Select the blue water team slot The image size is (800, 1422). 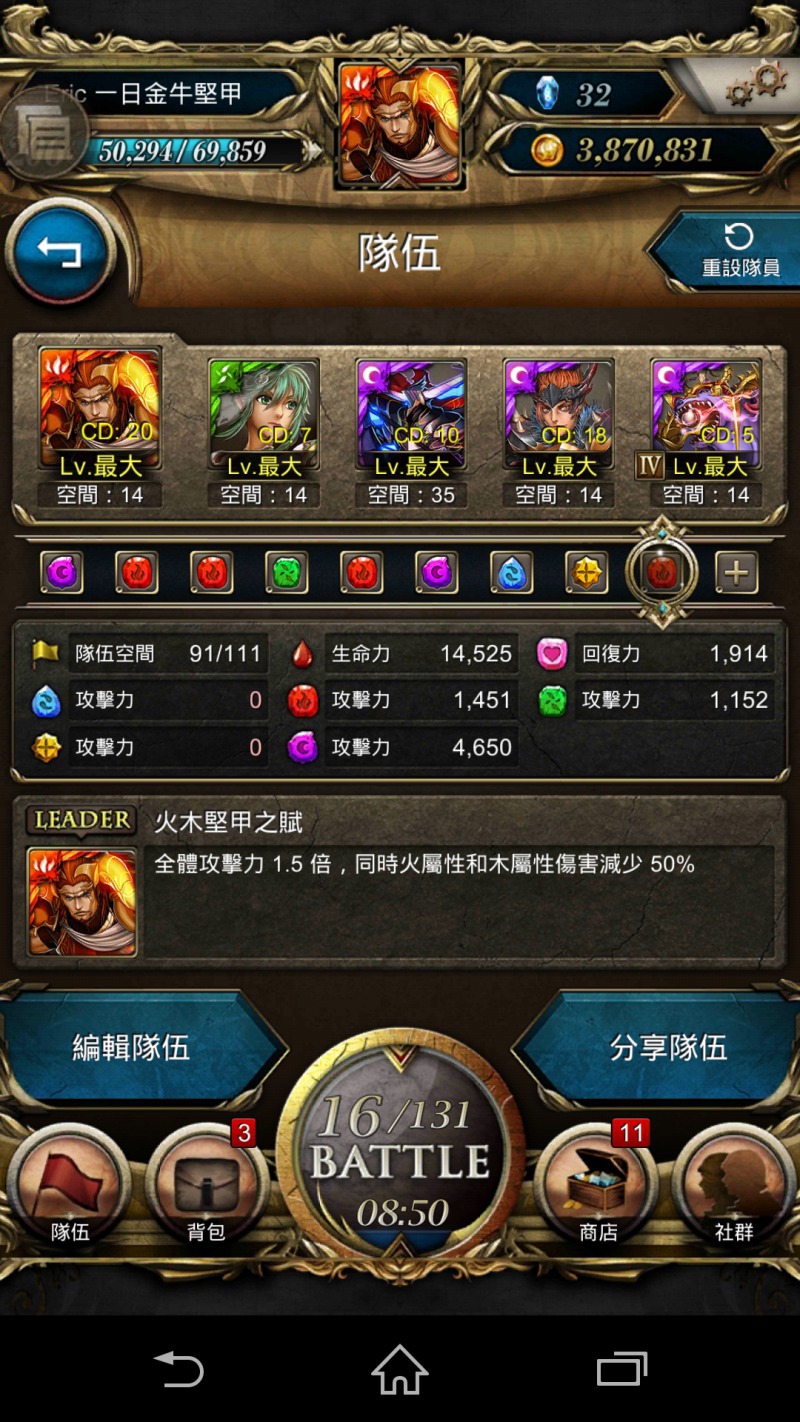[512, 573]
